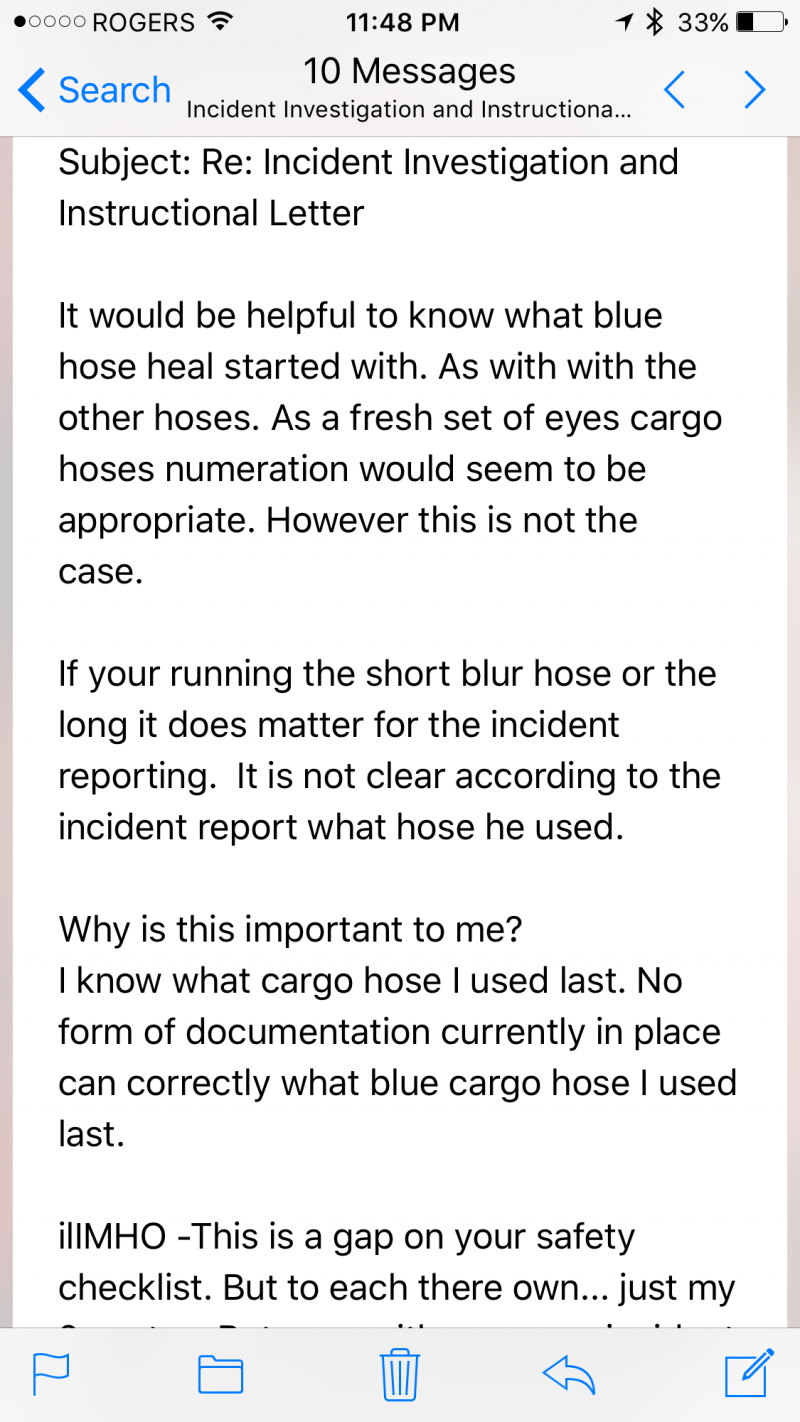Show the next message

click(x=755, y=90)
